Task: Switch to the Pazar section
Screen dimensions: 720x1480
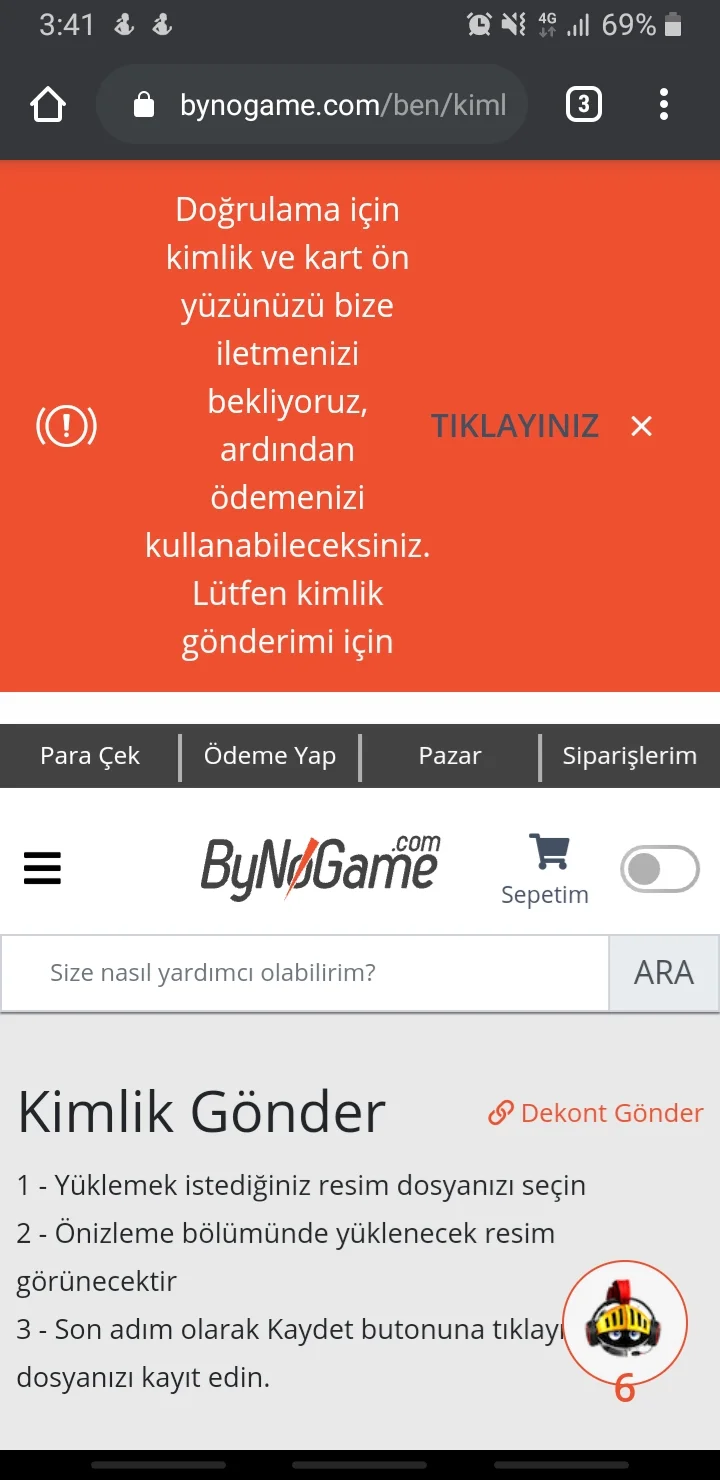Action: coord(450,756)
